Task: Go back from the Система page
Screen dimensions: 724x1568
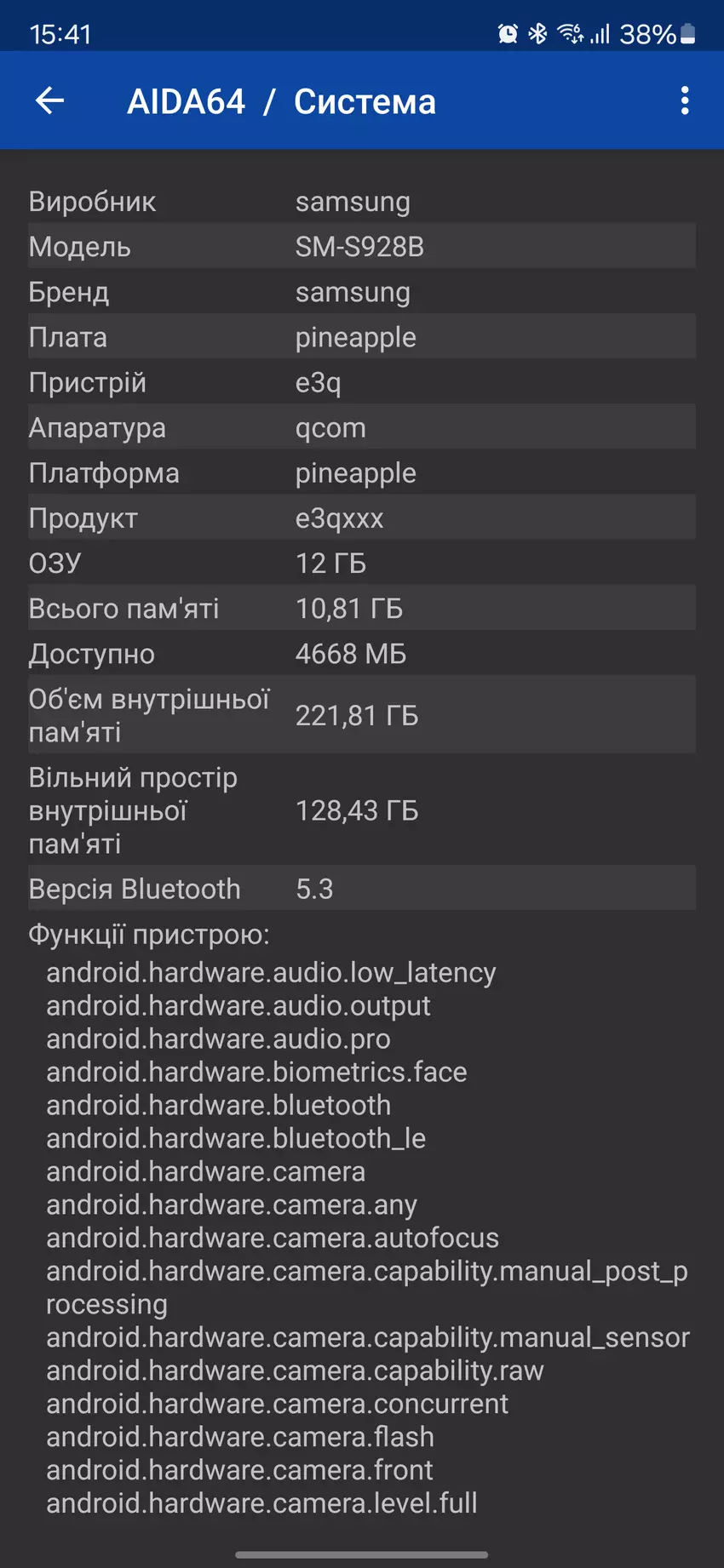Action: coord(49,101)
